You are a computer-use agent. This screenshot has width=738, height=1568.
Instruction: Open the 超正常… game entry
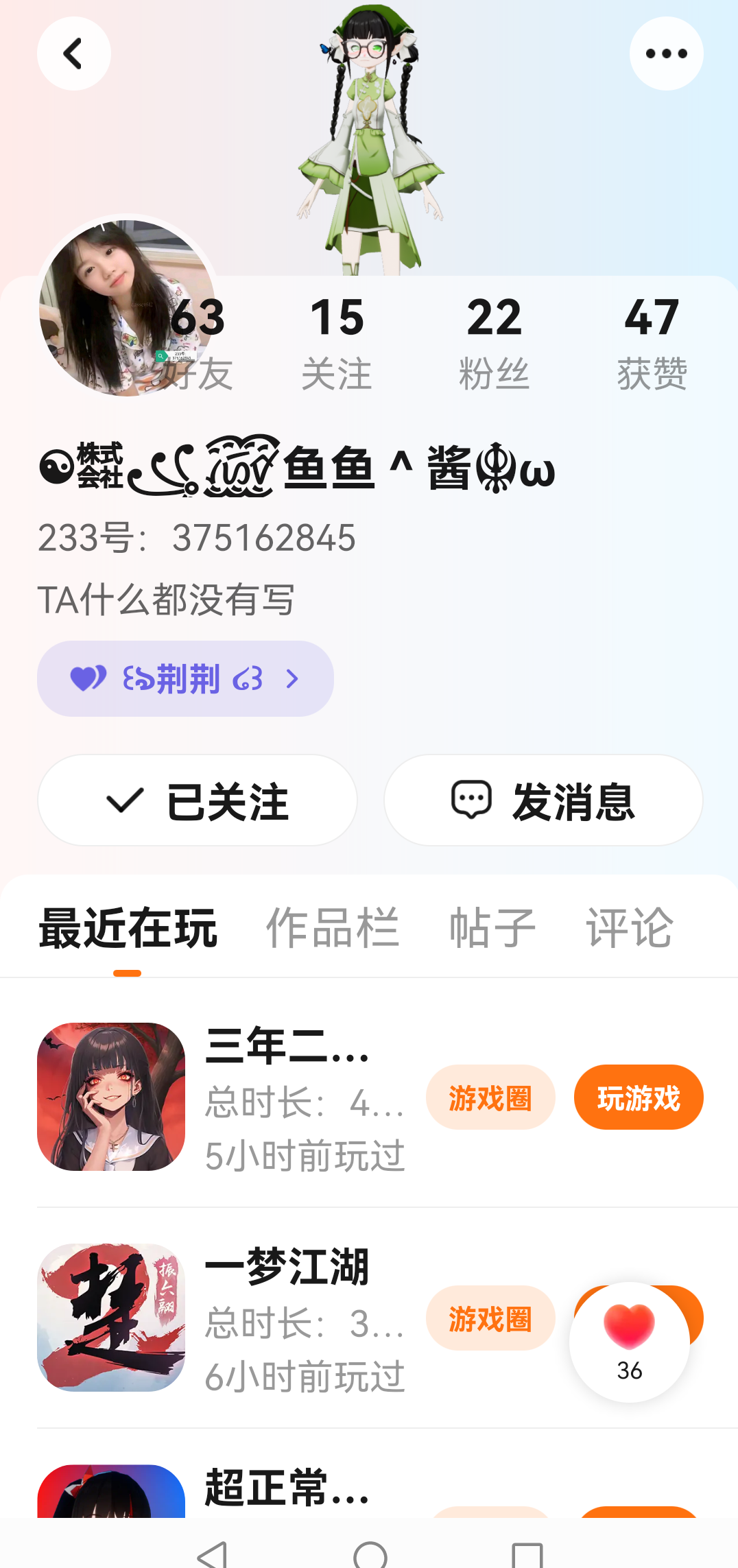(x=287, y=1488)
